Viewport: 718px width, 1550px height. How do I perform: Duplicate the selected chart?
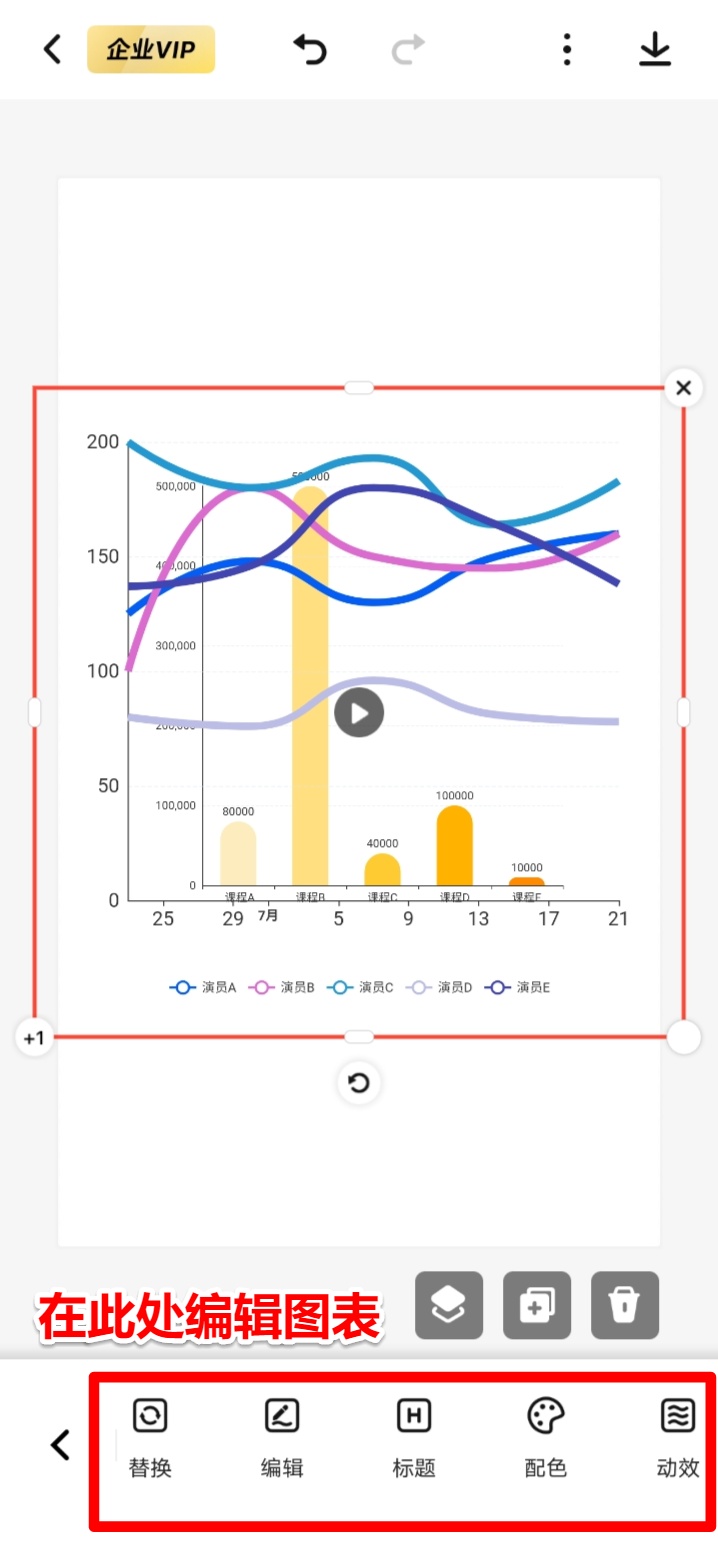coord(537,1305)
